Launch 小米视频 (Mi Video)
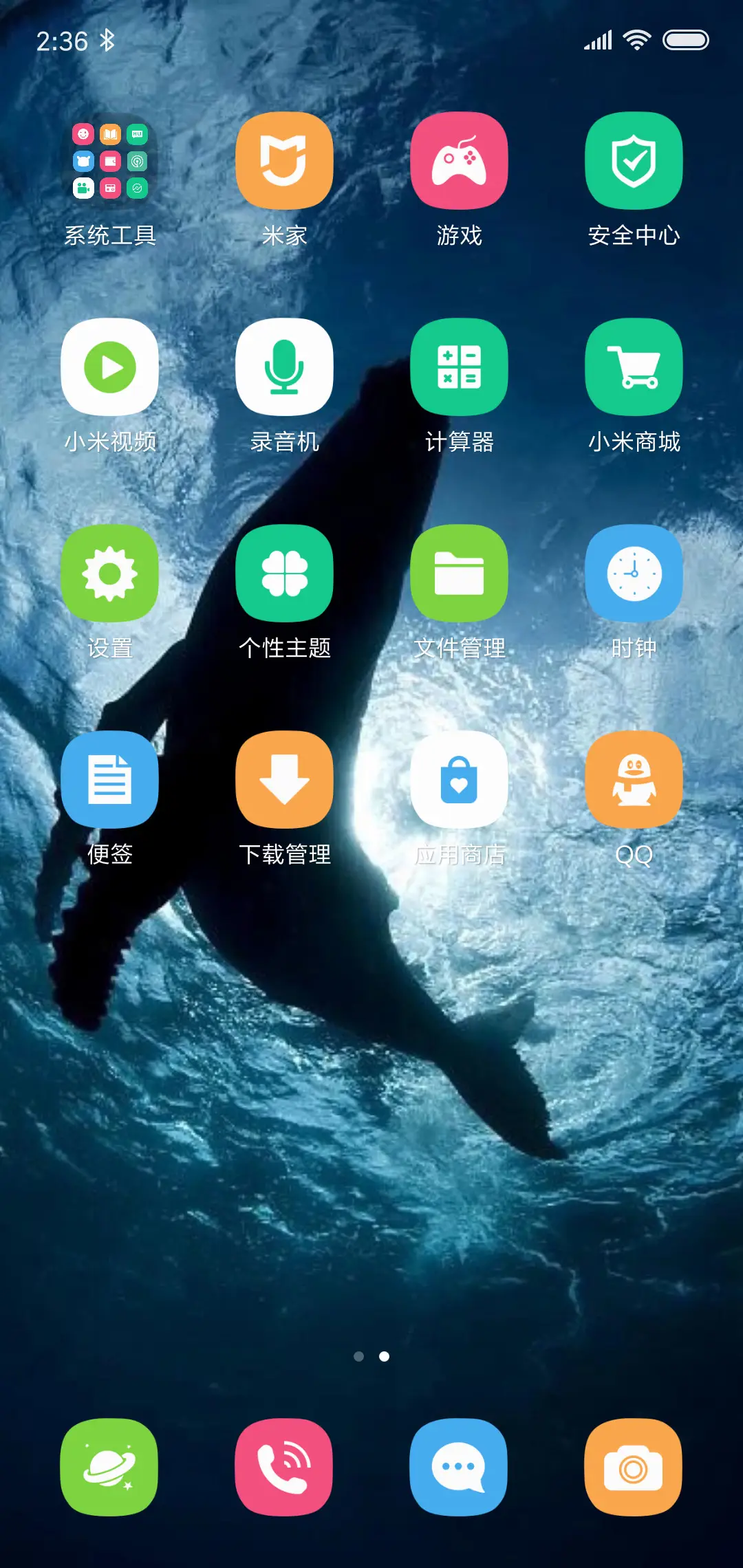743x1568 pixels. (109, 367)
